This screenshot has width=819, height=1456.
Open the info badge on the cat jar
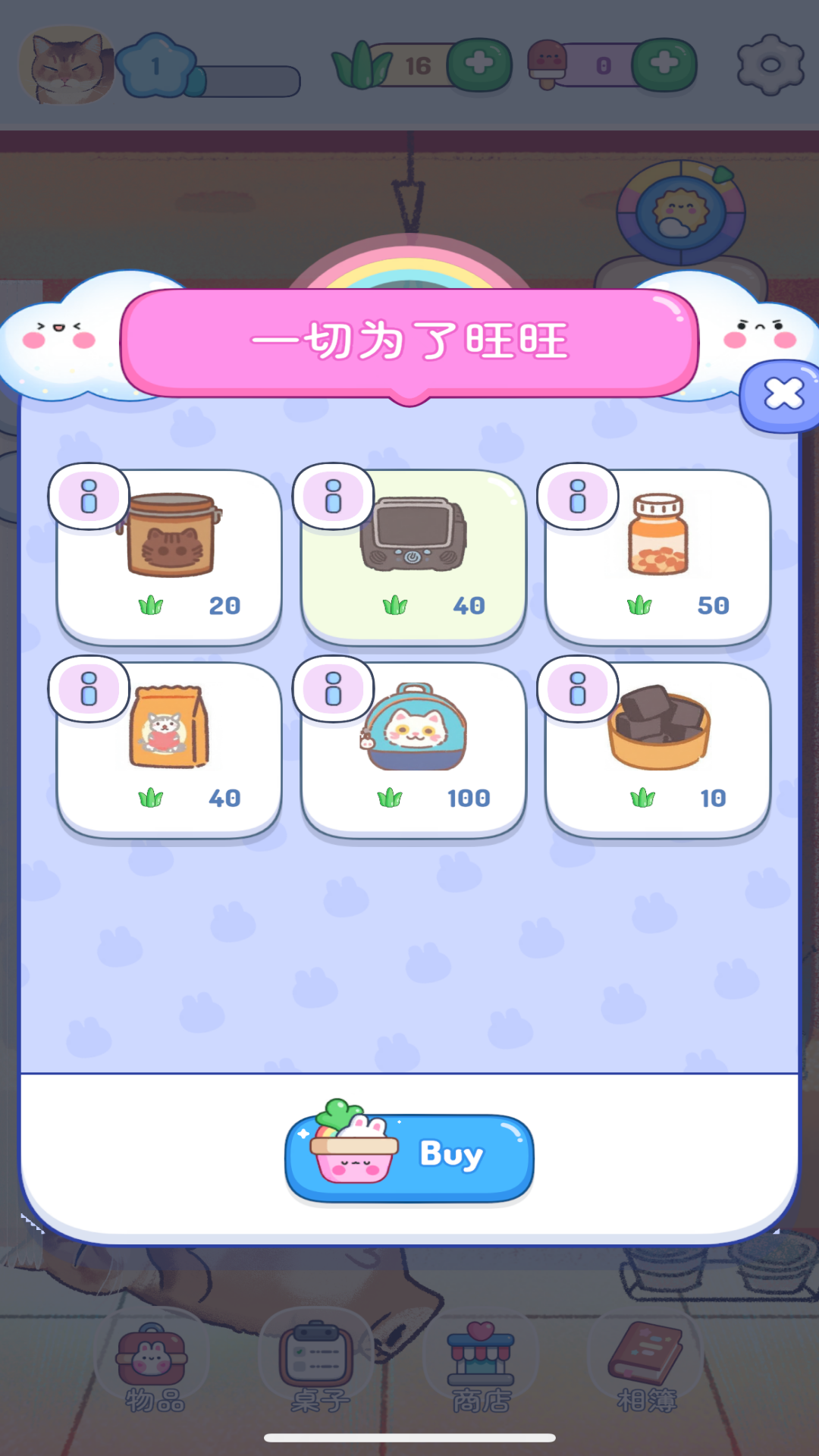point(89,496)
